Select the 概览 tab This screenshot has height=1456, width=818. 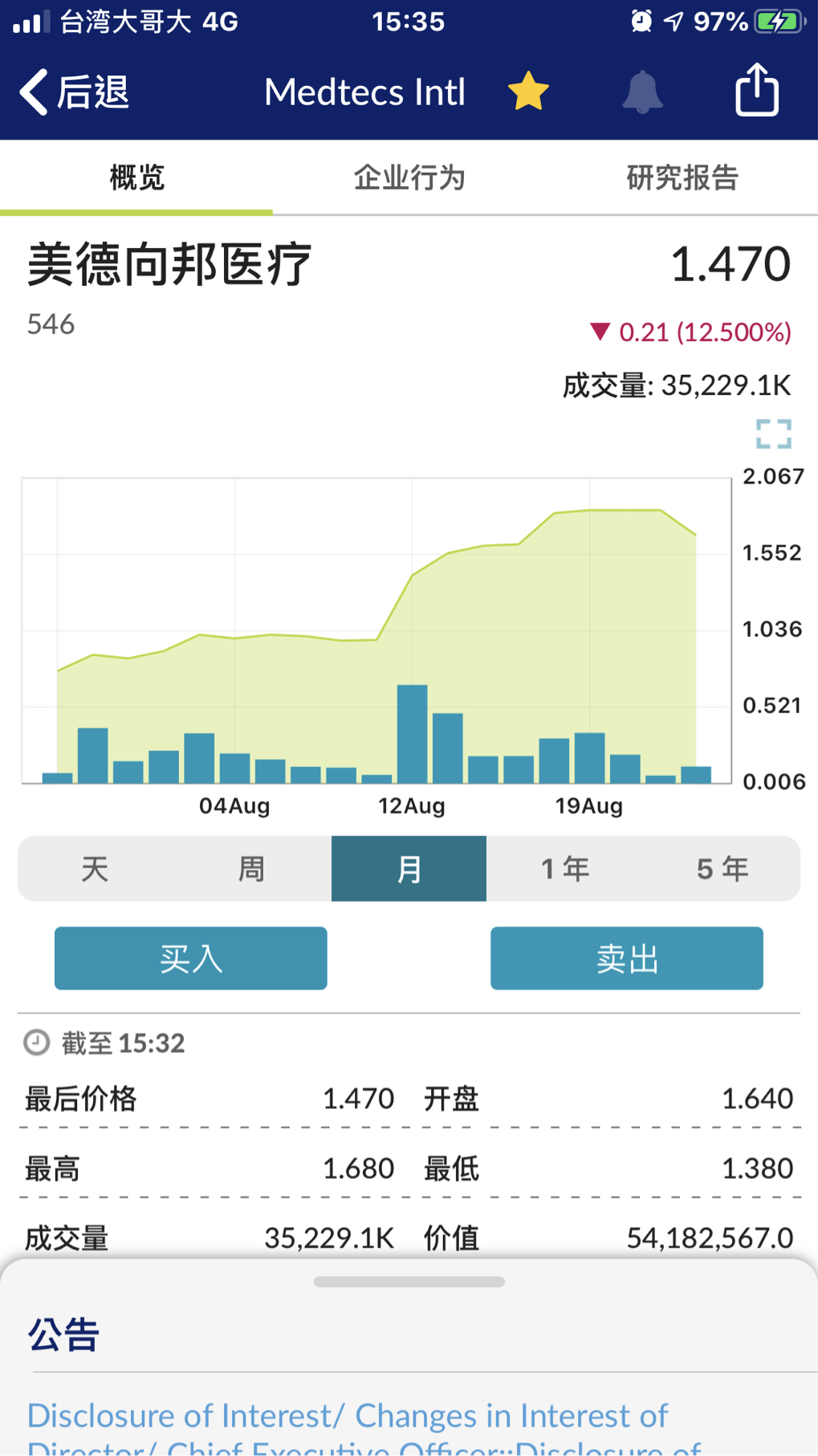tap(136, 177)
